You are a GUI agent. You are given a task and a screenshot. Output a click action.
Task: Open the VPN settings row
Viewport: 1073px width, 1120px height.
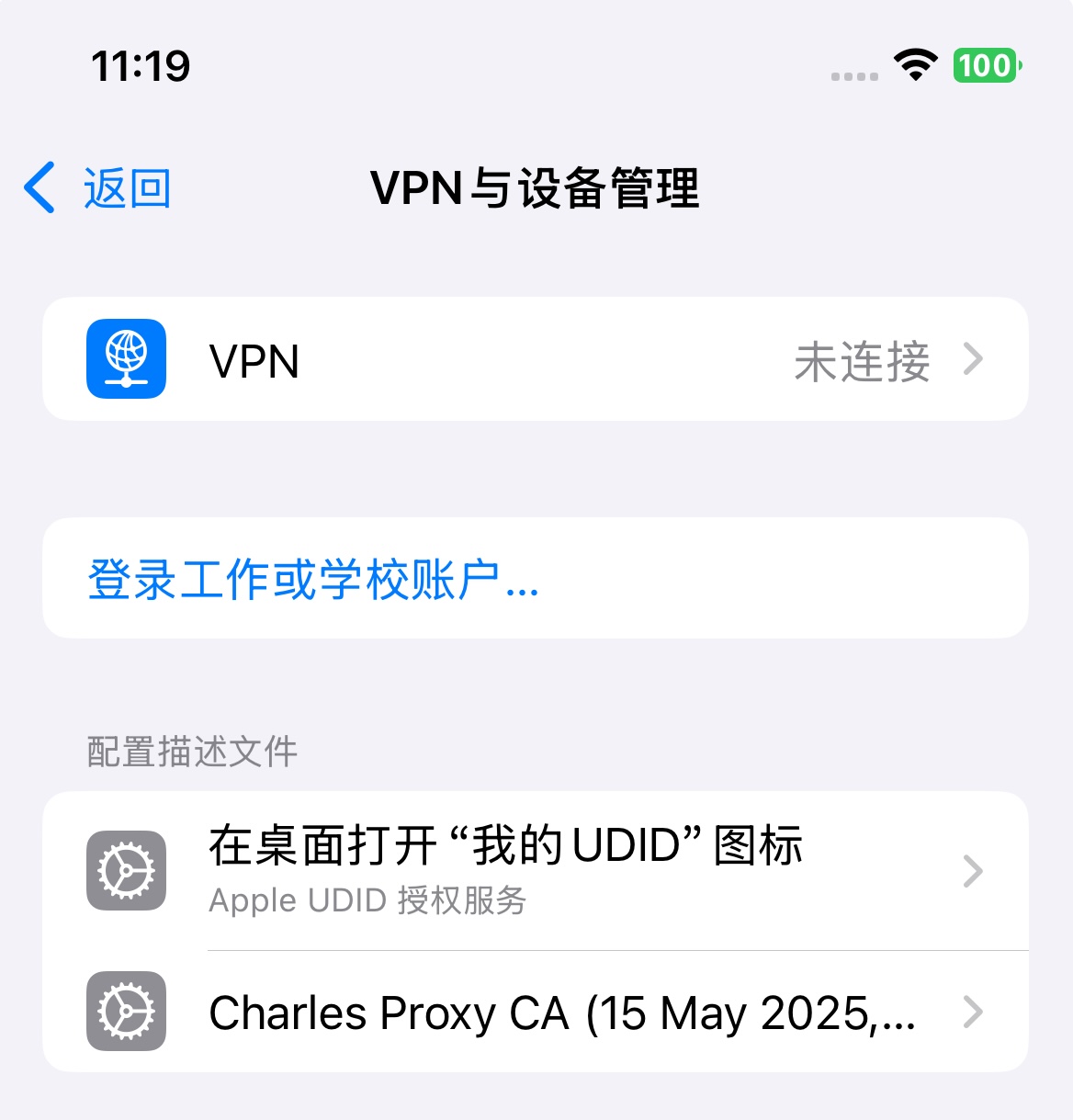pyautogui.click(x=535, y=359)
